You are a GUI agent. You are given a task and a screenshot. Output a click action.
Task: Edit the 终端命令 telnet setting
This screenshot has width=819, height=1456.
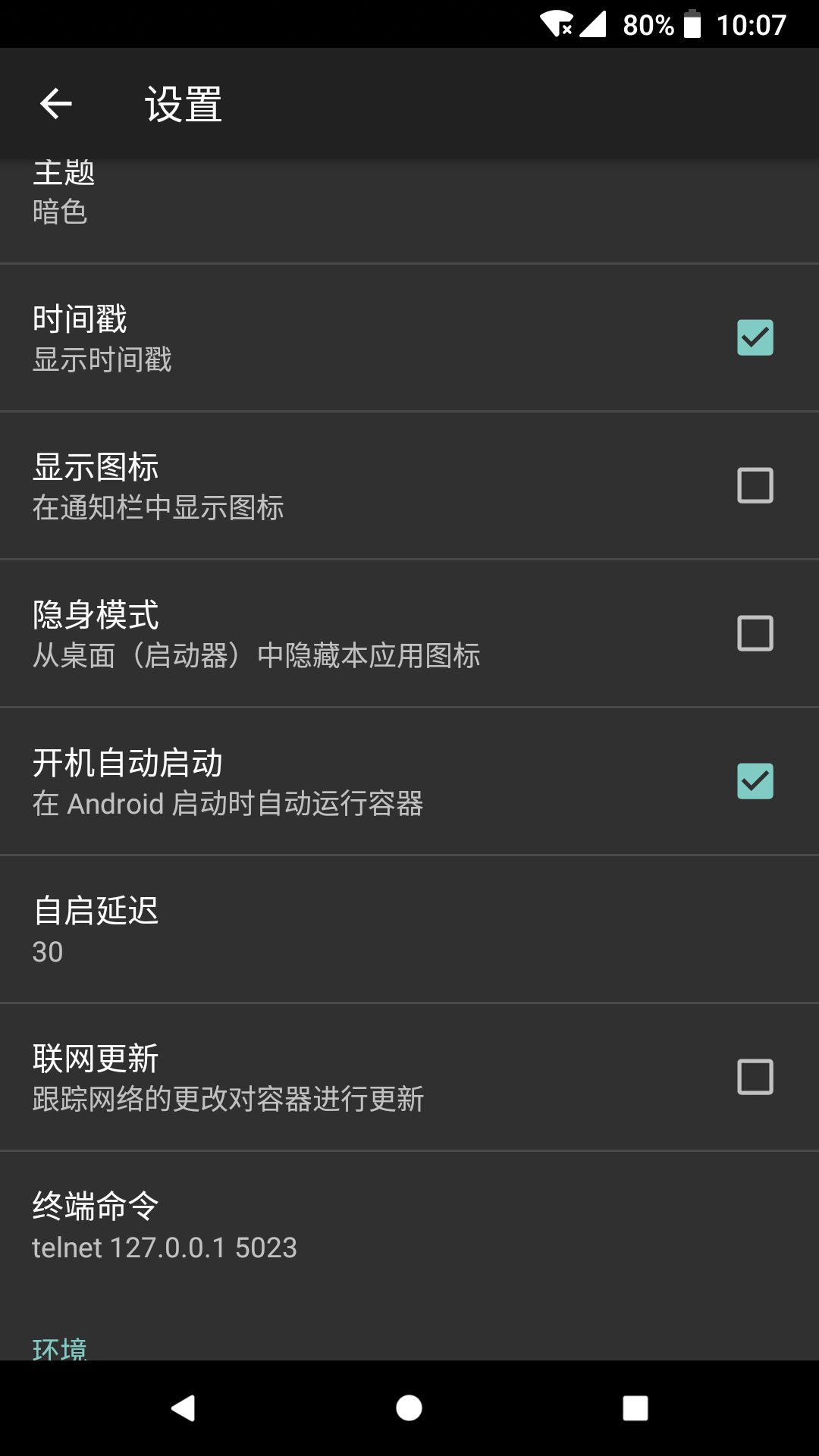pyautogui.click(x=409, y=1225)
